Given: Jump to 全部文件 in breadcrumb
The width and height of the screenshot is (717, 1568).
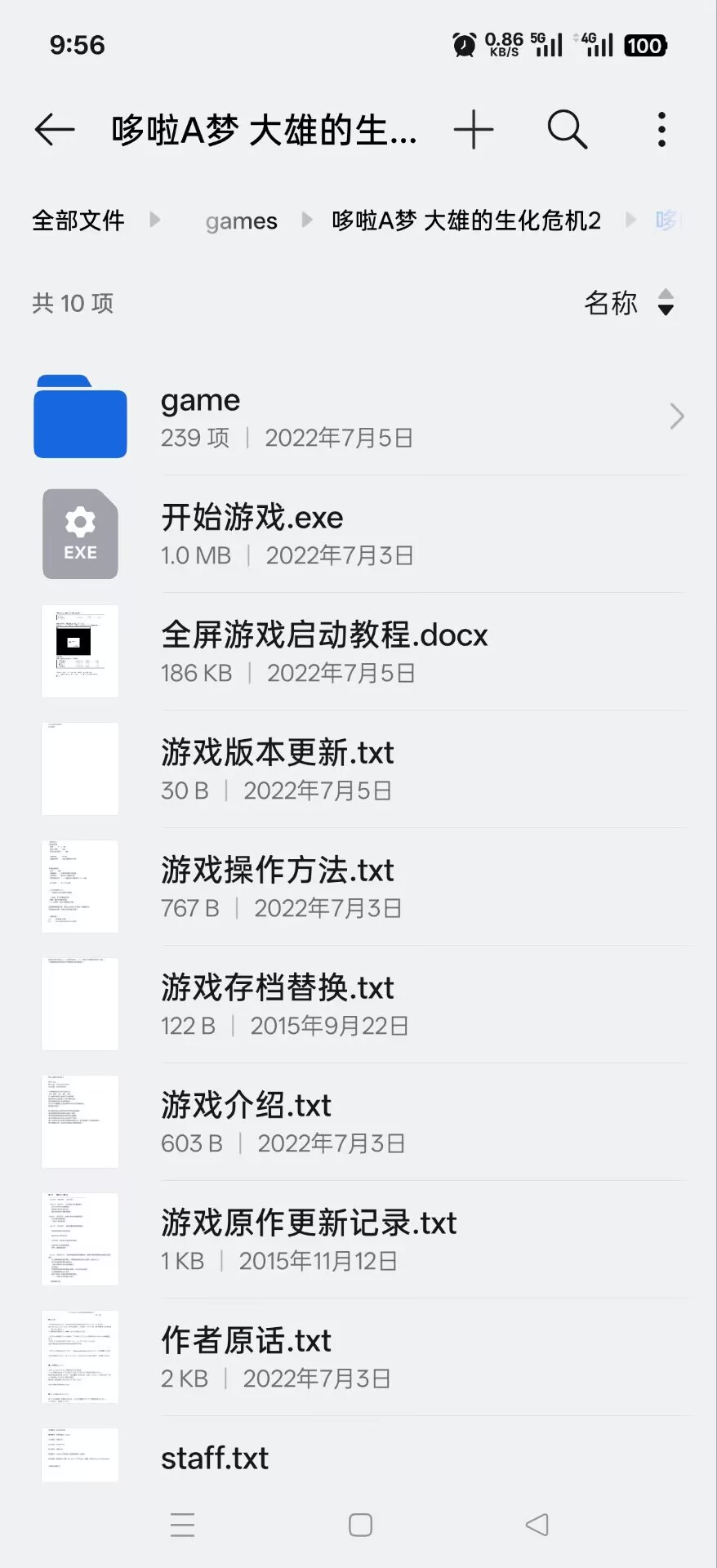Looking at the screenshot, I should [78, 220].
